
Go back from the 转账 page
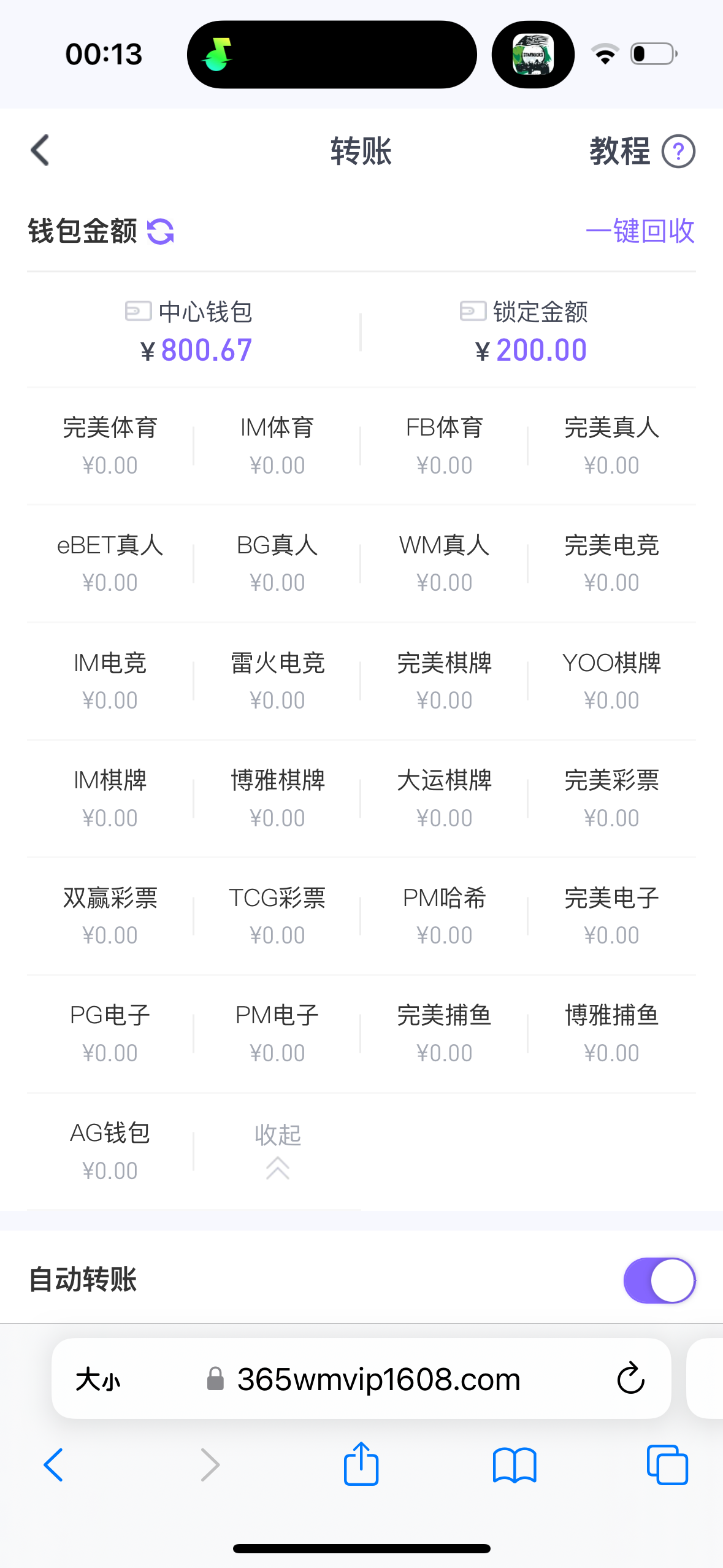(40, 150)
